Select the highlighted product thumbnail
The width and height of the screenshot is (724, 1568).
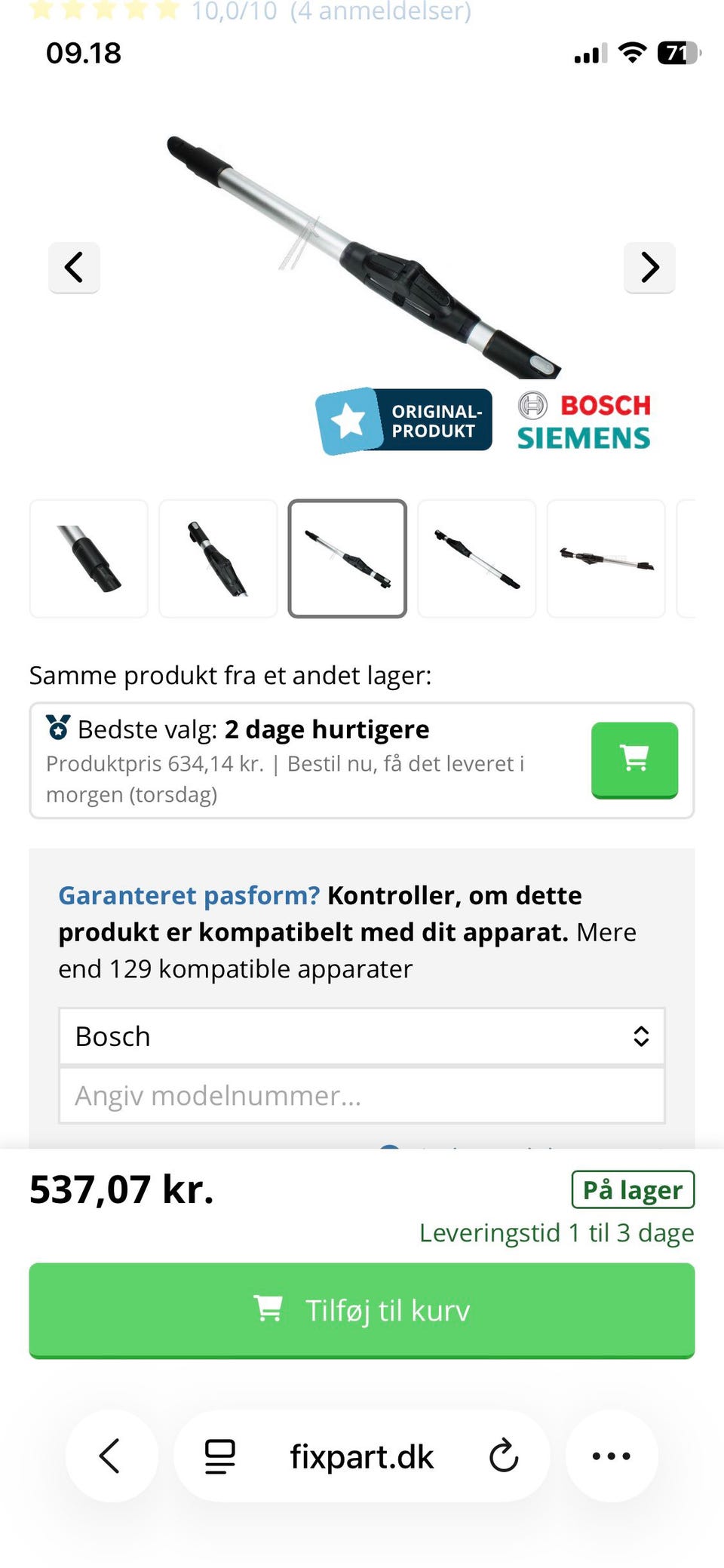click(347, 558)
